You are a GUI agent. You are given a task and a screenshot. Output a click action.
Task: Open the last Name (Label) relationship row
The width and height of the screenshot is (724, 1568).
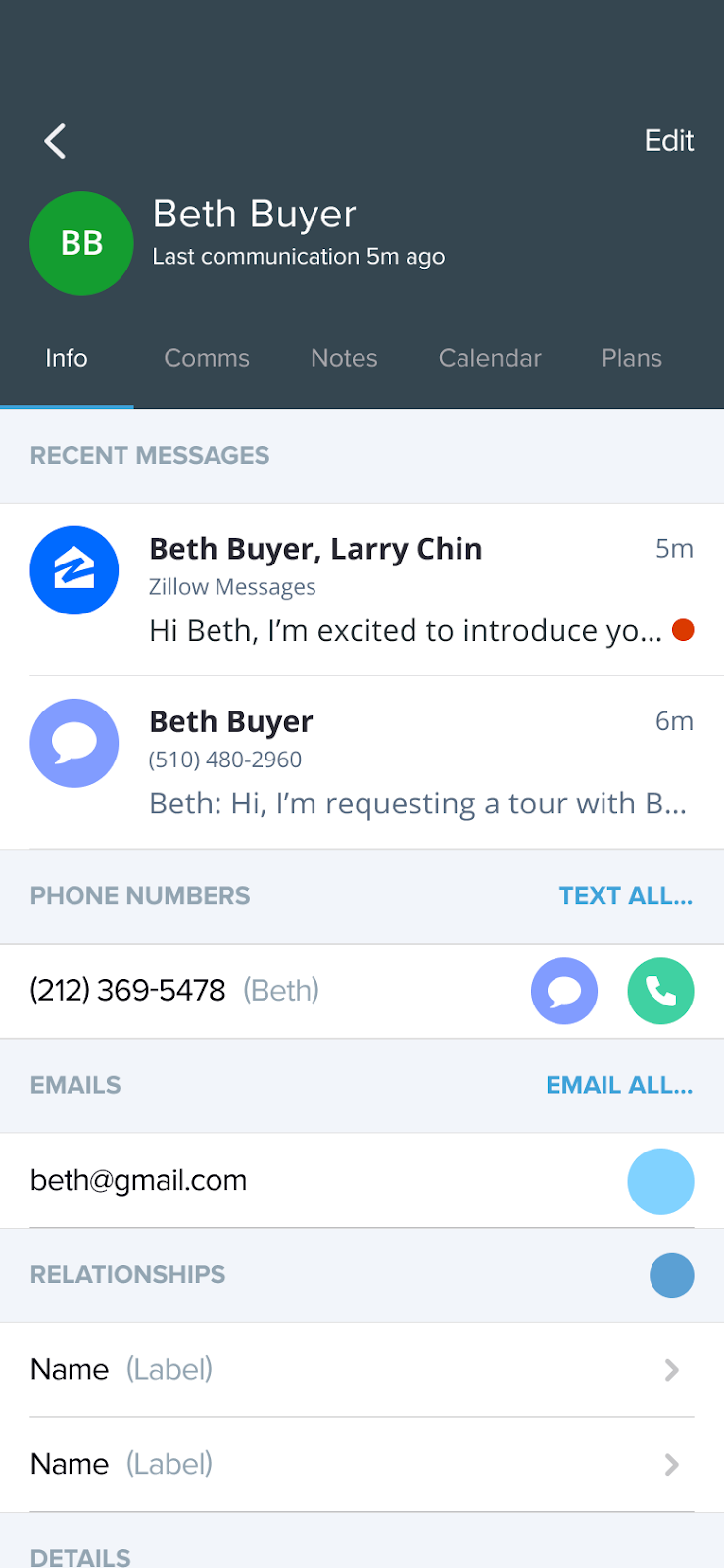coord(362,1464)
